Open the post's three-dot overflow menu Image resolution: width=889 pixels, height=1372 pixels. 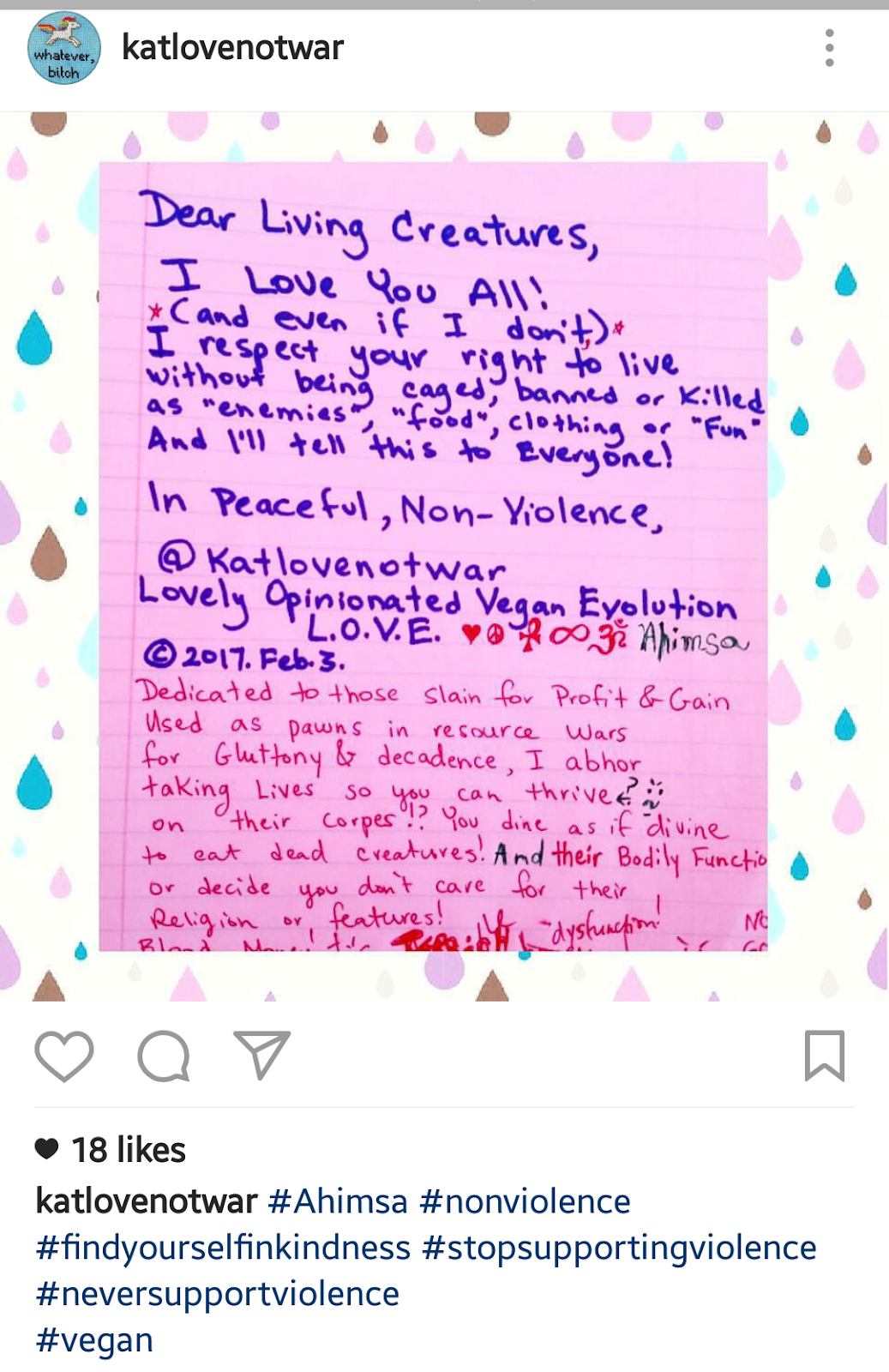coord(829,48)
